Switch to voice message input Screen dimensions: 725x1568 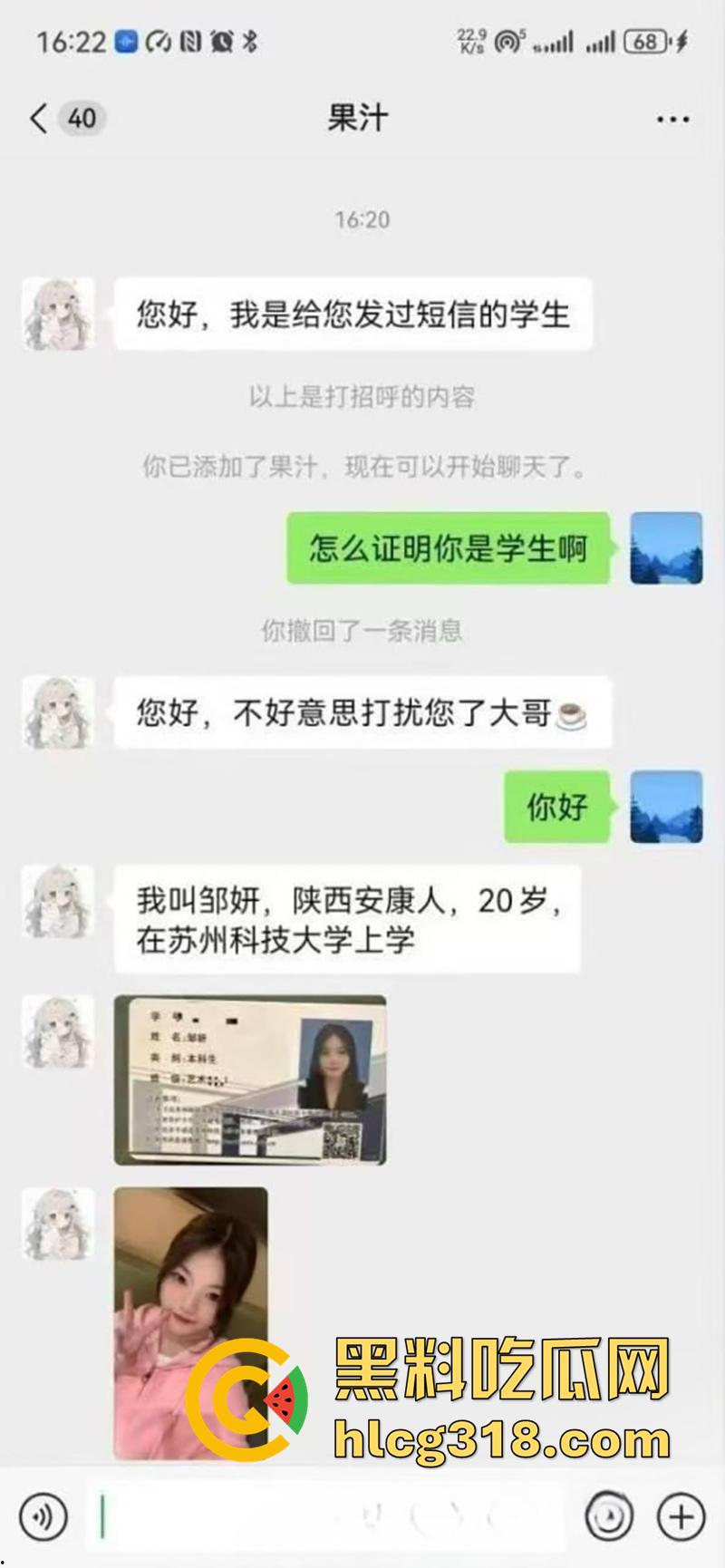tap(43, 1516)
